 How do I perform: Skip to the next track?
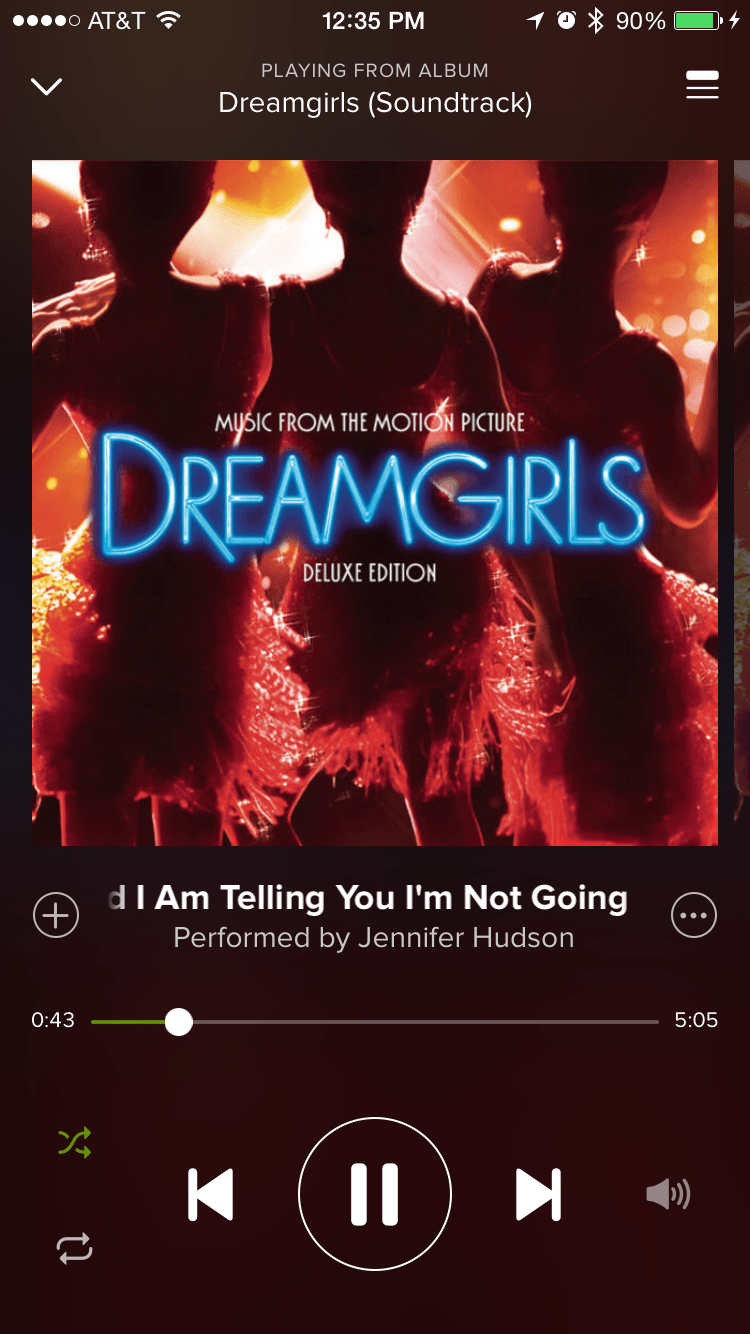pos(538,1194)
